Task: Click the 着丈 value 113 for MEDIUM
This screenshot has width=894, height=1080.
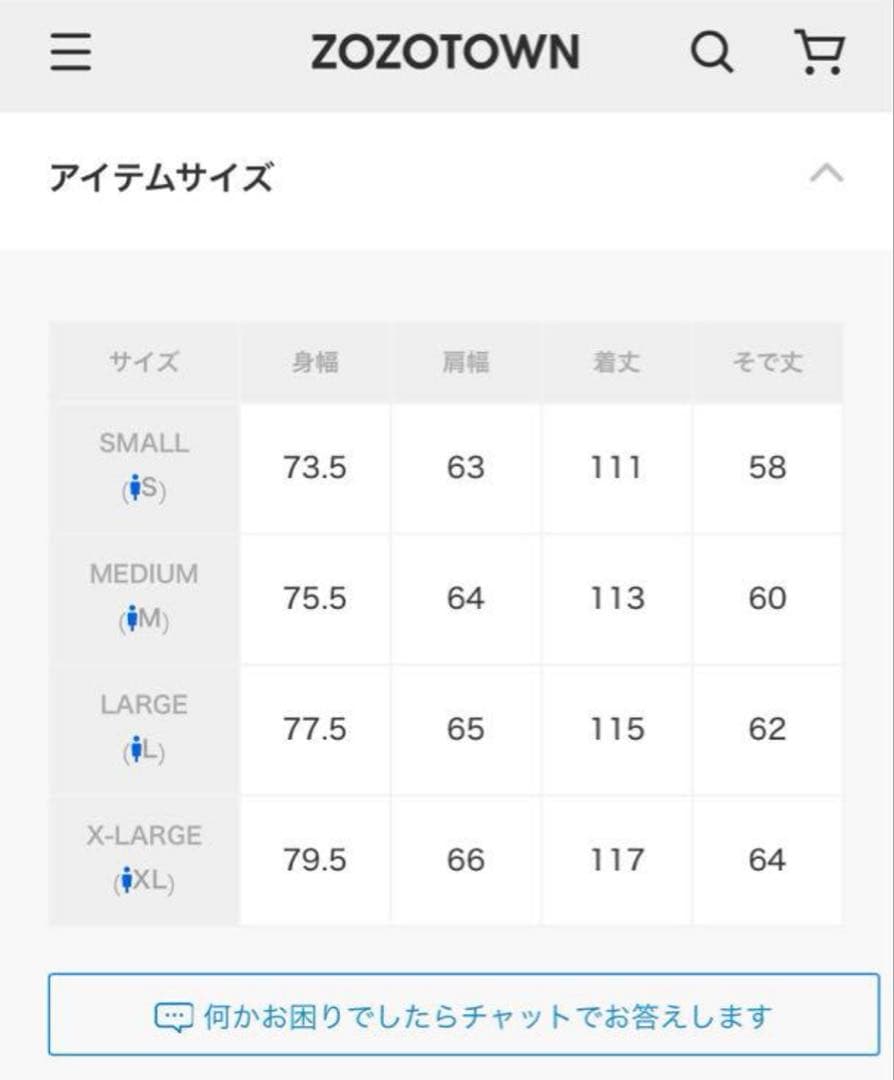Action: point(617,598)
